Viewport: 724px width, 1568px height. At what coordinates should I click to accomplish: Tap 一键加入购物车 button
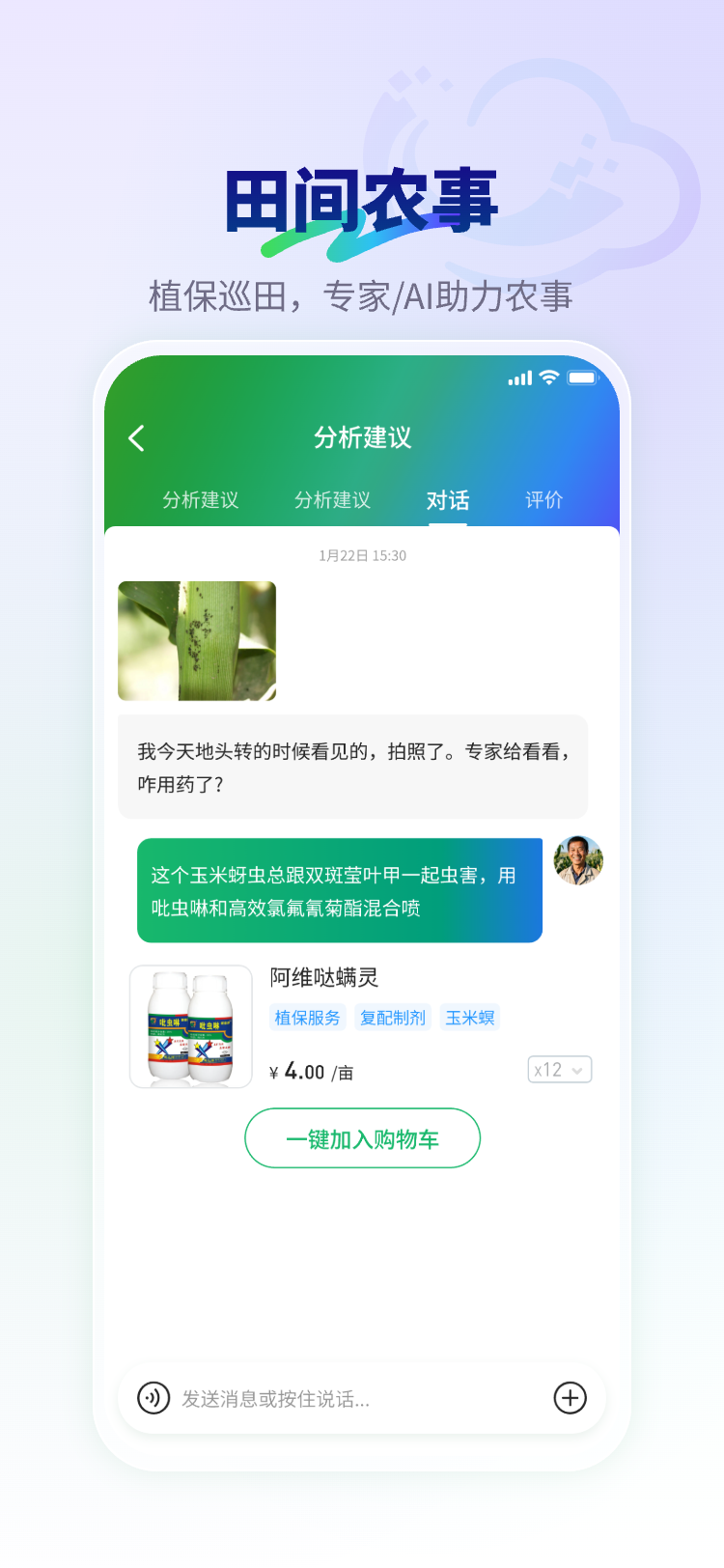pyautogui.click(x=362, y=1138)
